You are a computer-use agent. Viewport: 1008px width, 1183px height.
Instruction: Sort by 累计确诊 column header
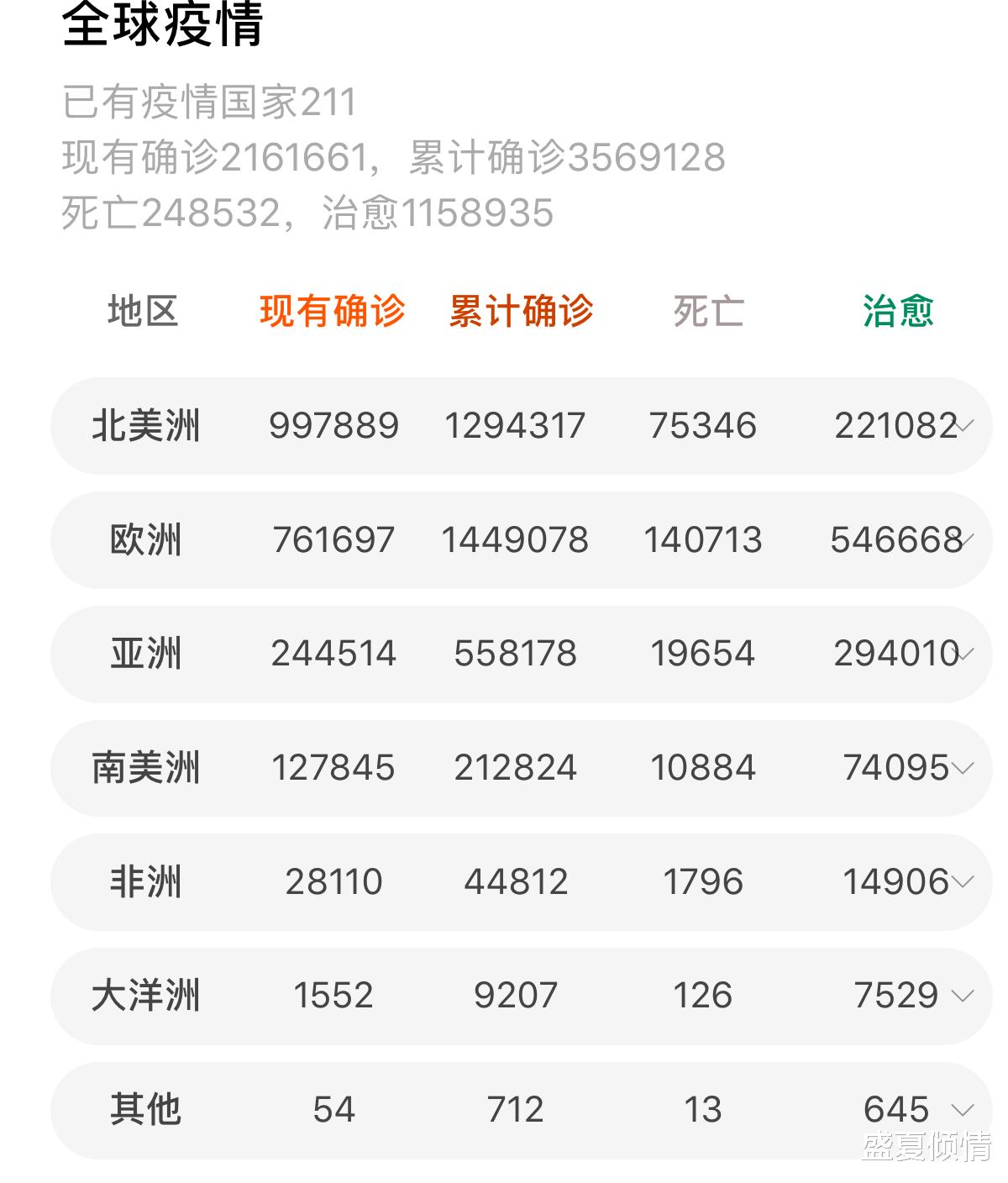click(521, 312)
